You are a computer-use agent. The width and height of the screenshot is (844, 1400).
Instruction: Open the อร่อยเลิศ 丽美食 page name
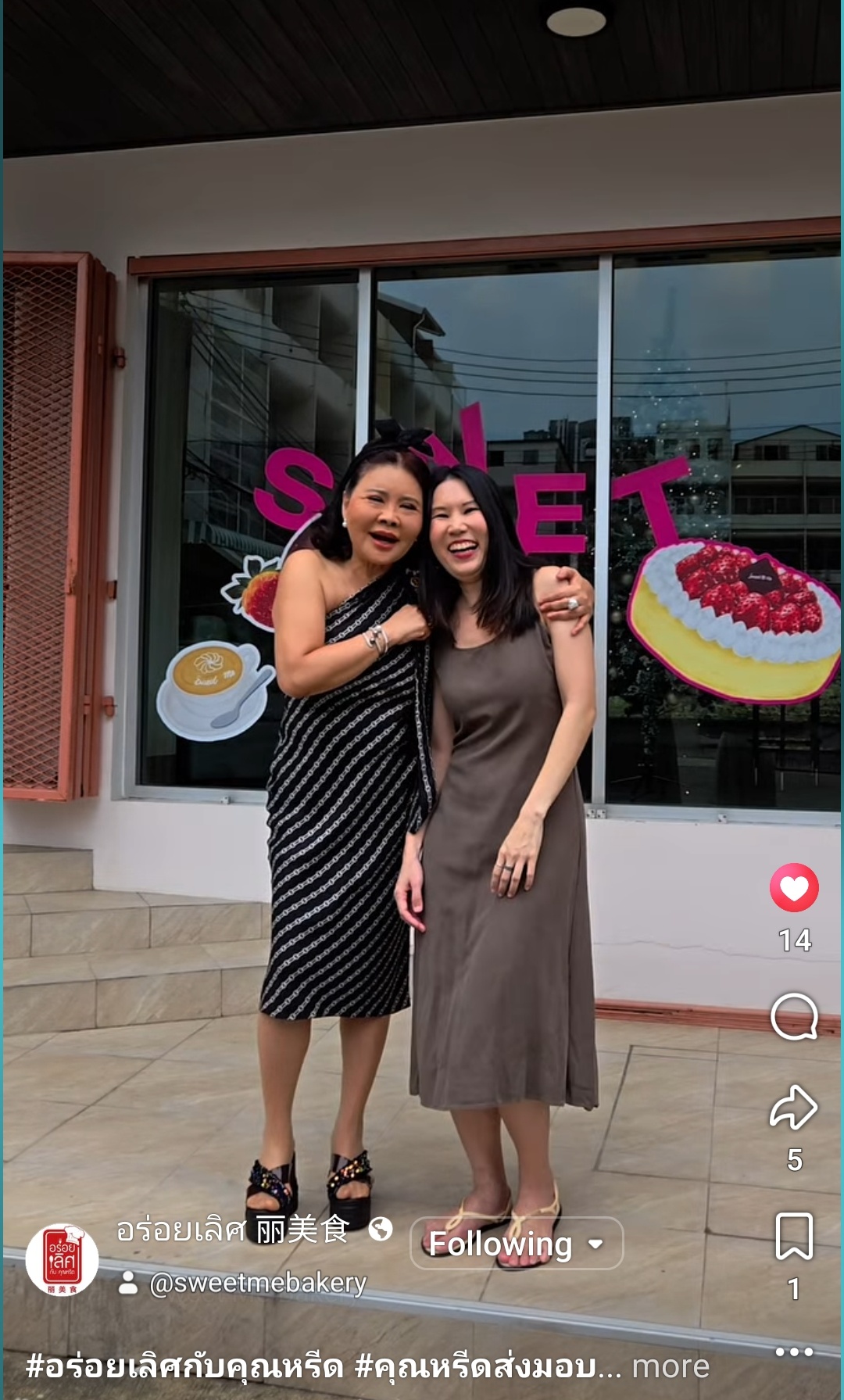click(232, 1230)
